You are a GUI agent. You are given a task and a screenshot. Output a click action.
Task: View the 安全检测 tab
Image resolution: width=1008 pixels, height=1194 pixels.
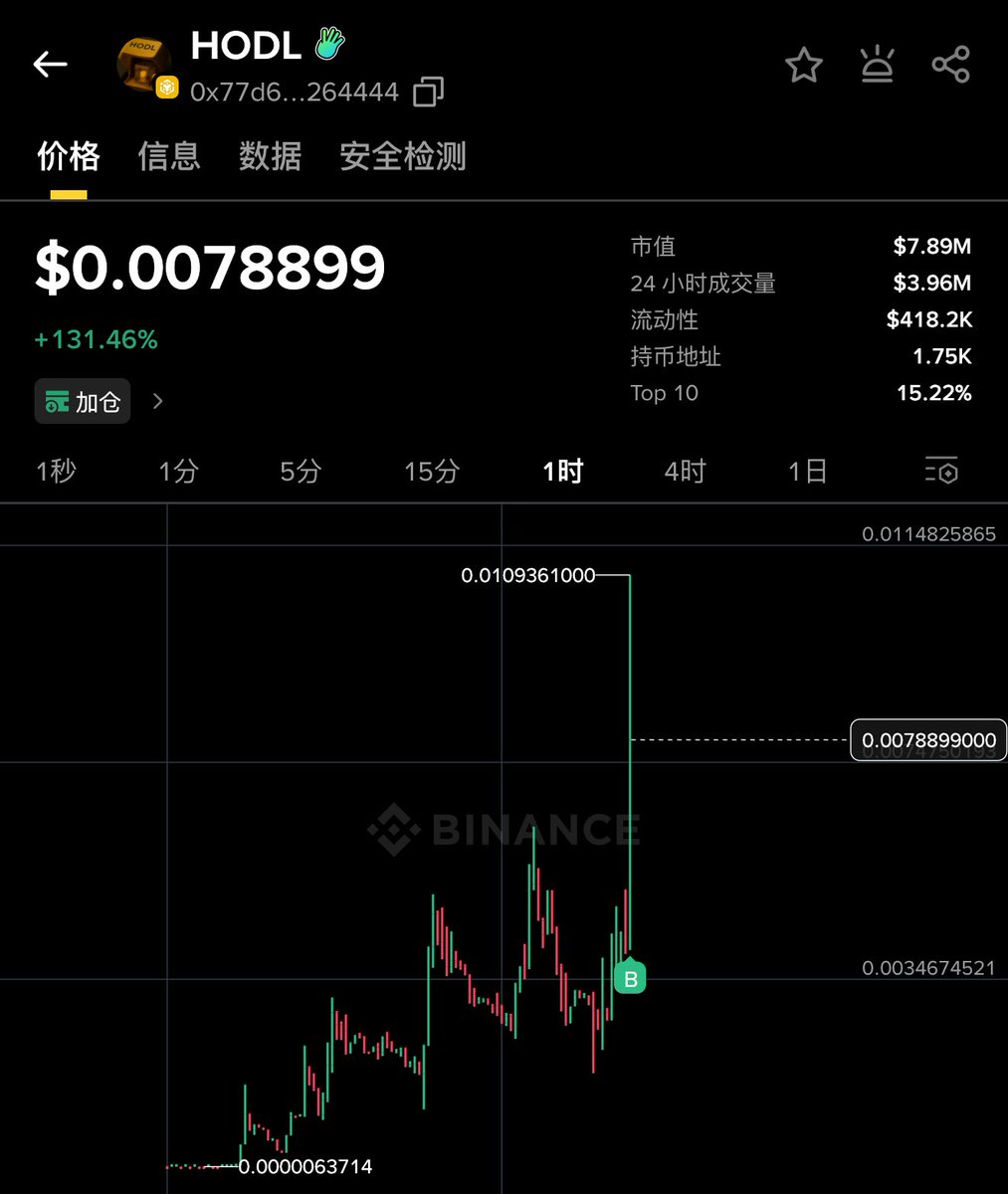tap(403, 156)
